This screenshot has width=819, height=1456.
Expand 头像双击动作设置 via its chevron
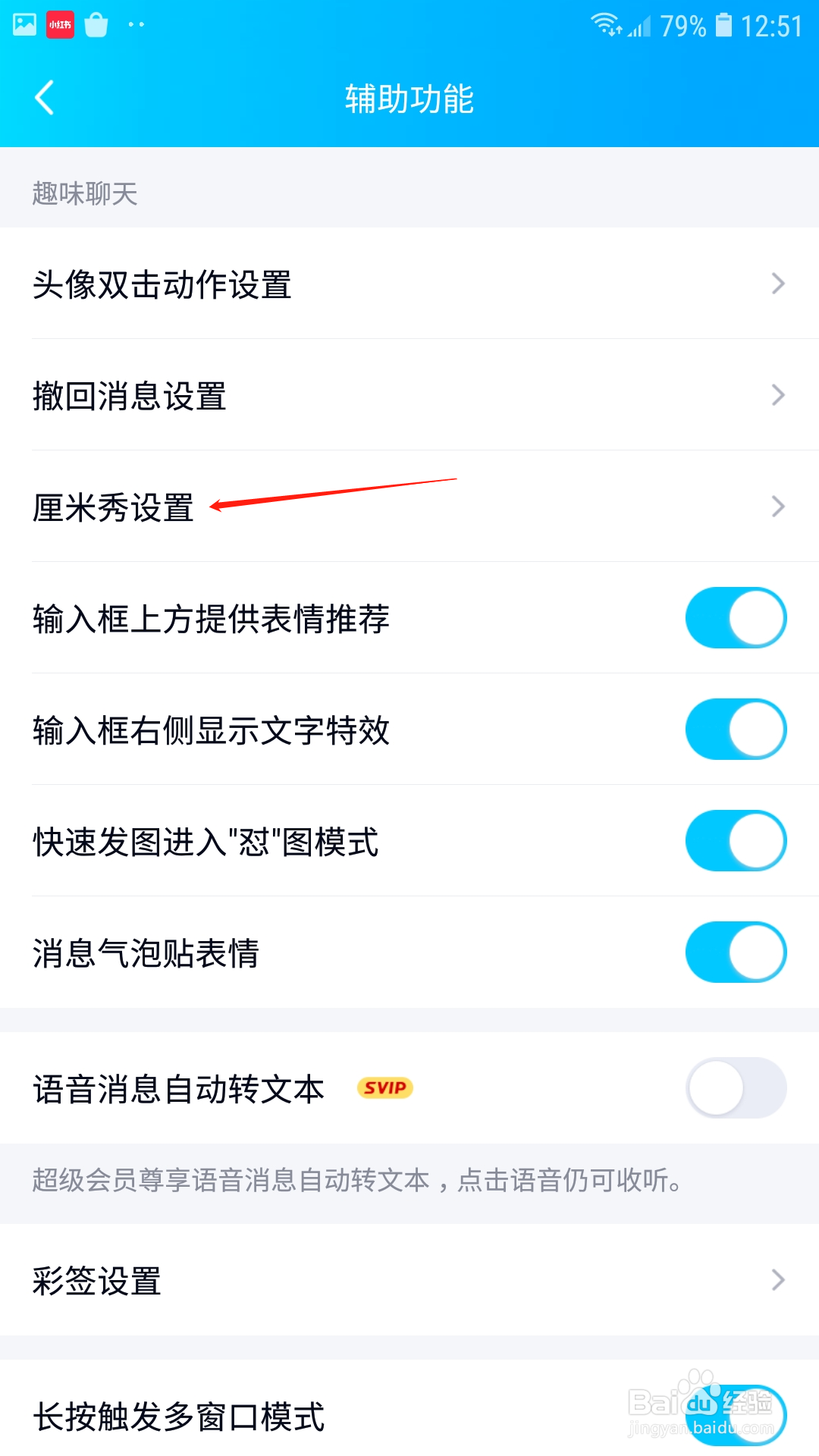click(x=777, y=284)
